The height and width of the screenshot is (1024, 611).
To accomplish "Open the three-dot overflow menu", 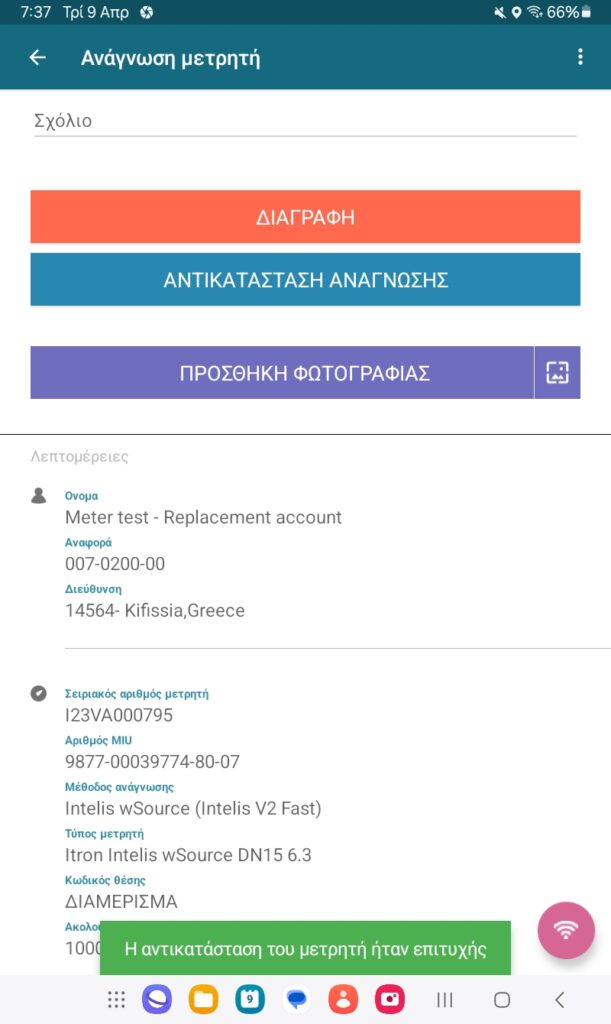I will coord(580,58).
